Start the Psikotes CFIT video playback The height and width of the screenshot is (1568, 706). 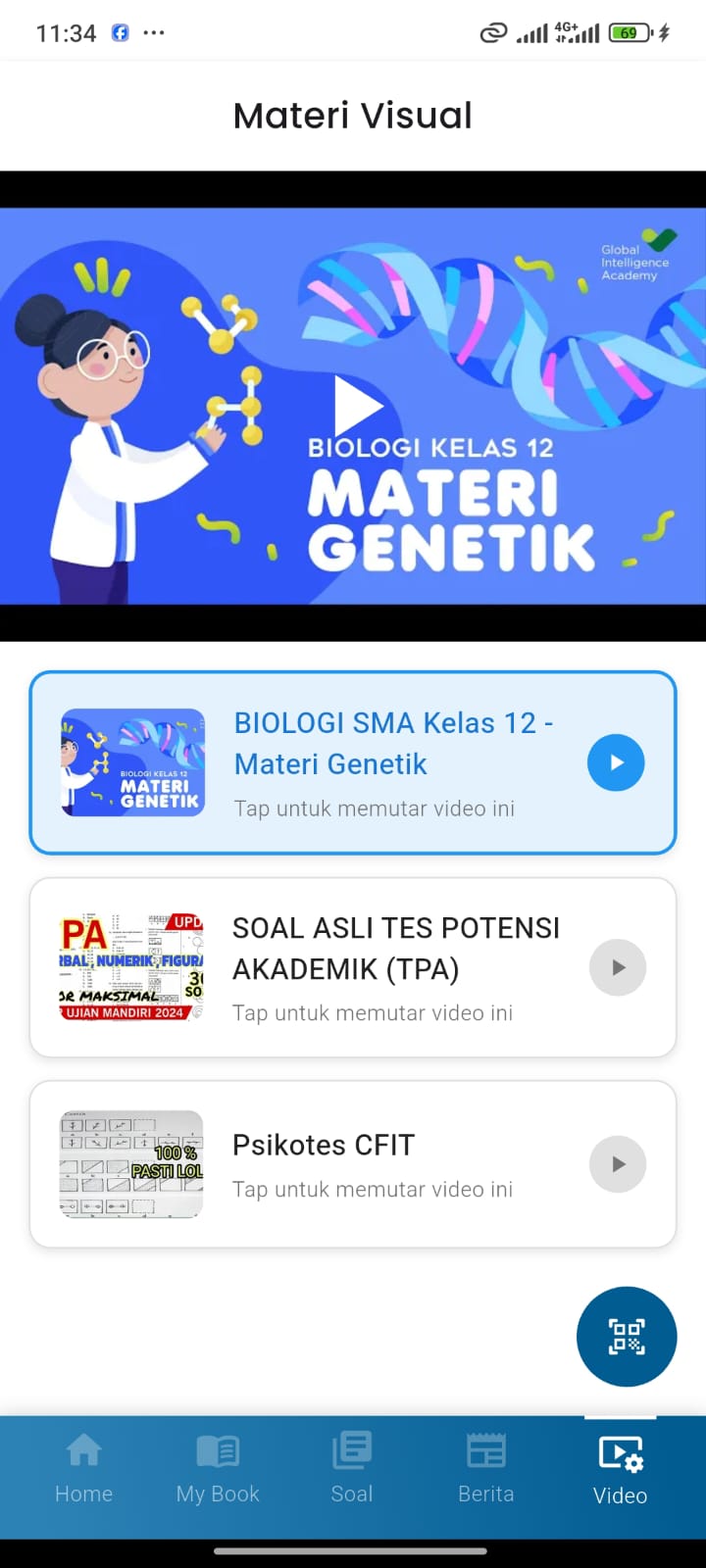(617, 1164)
